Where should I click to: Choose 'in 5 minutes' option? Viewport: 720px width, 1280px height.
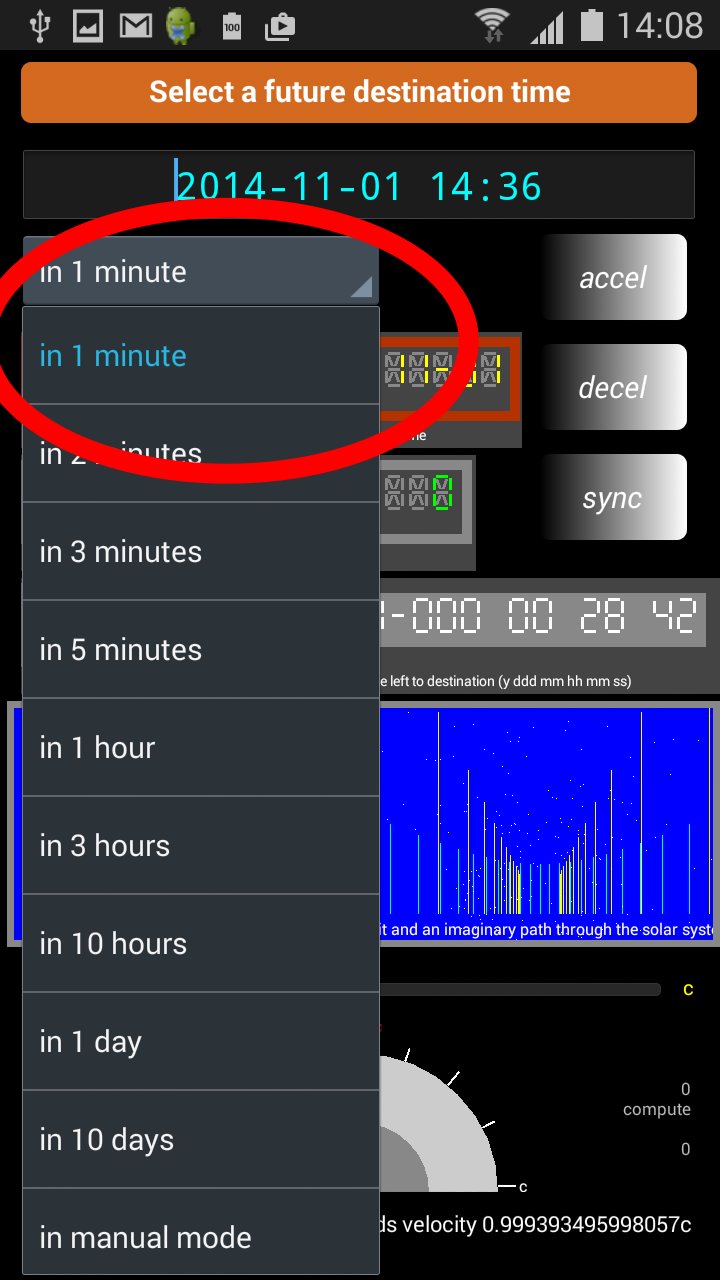(x=200, y=650)
